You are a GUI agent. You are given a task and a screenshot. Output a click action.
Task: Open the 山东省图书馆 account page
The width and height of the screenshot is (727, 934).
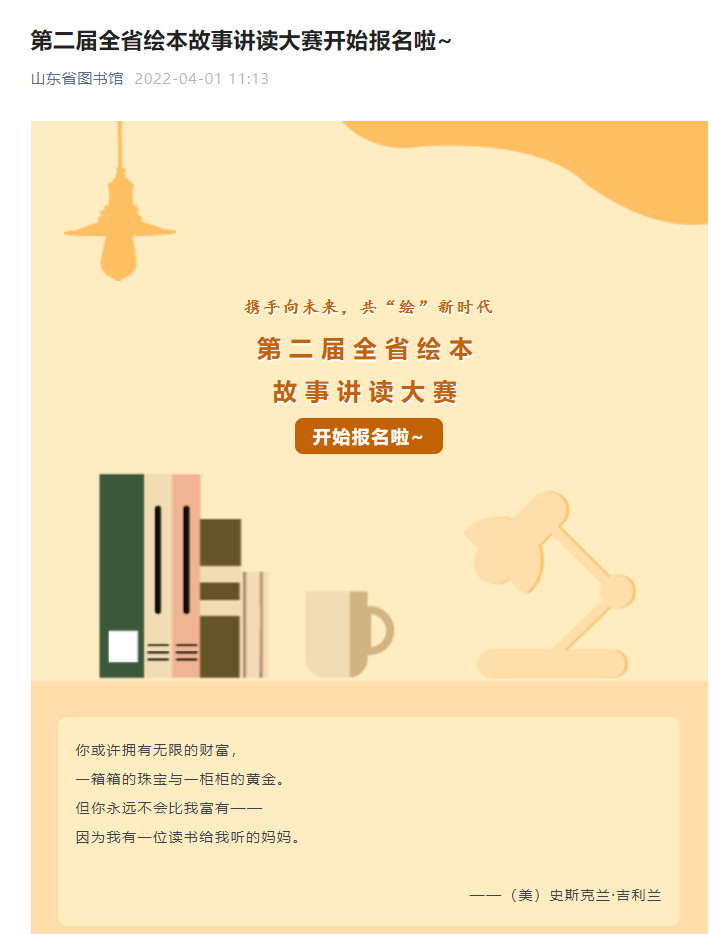tap(77, 79)
